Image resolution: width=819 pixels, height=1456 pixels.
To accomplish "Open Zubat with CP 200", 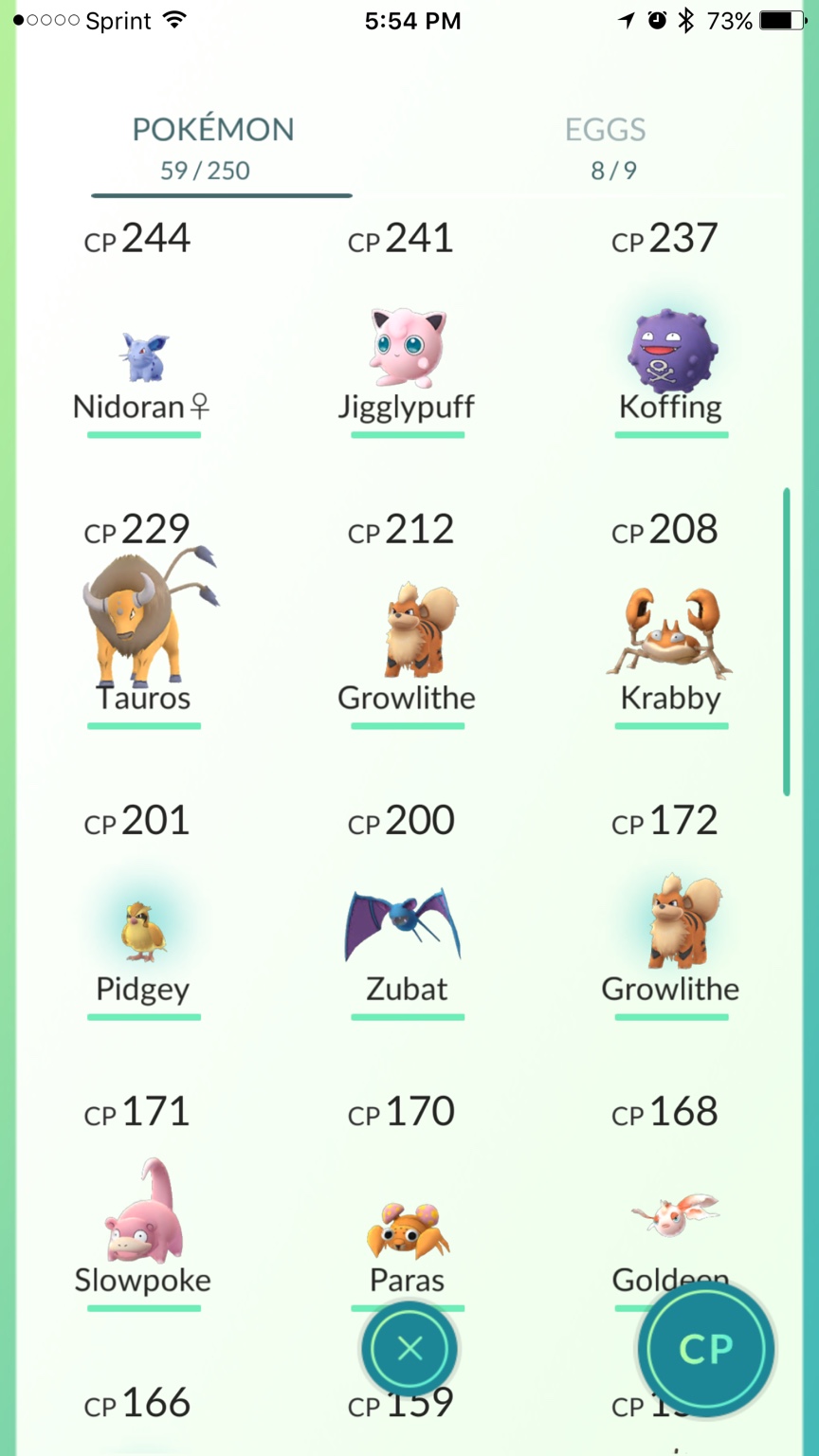I will point(407,929).
